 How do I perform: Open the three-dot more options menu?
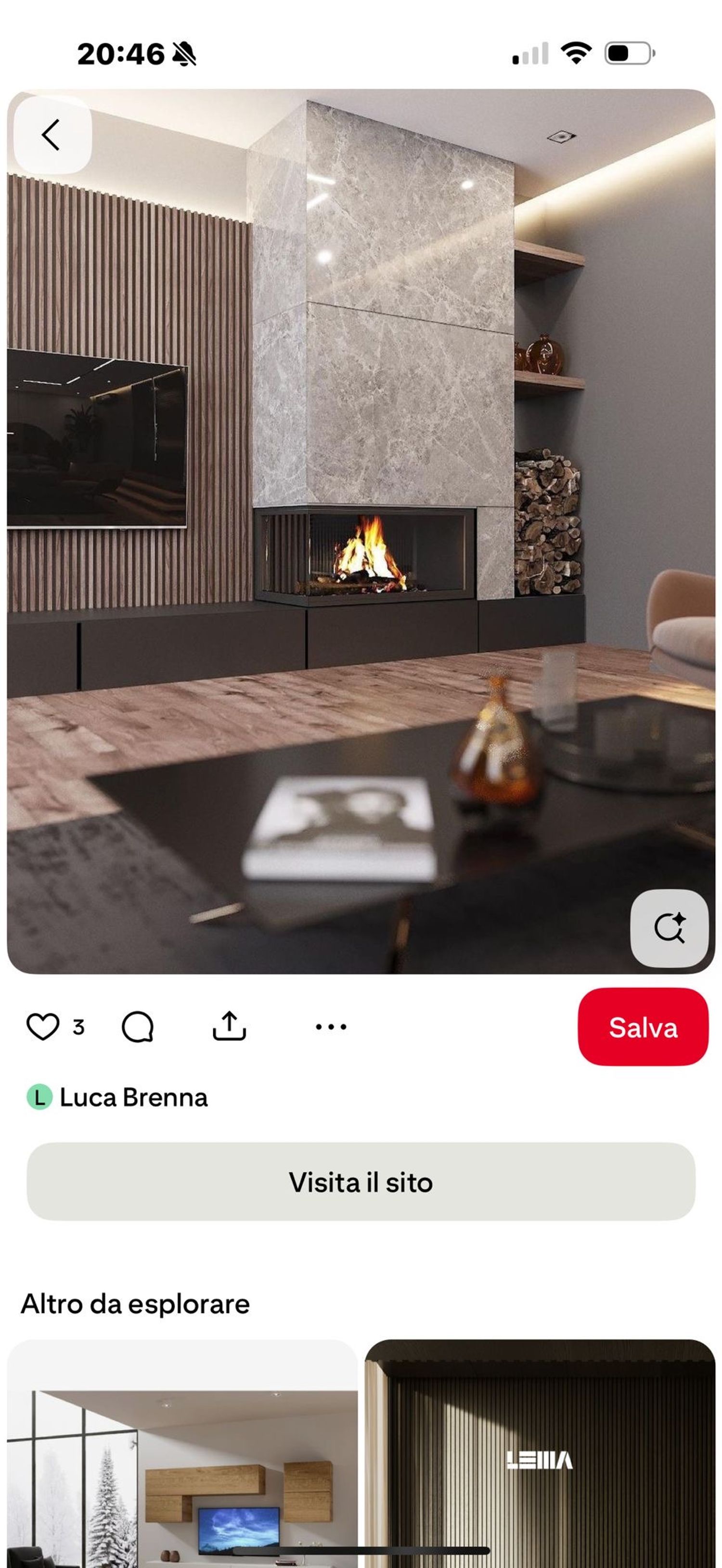click(331, 1026)
